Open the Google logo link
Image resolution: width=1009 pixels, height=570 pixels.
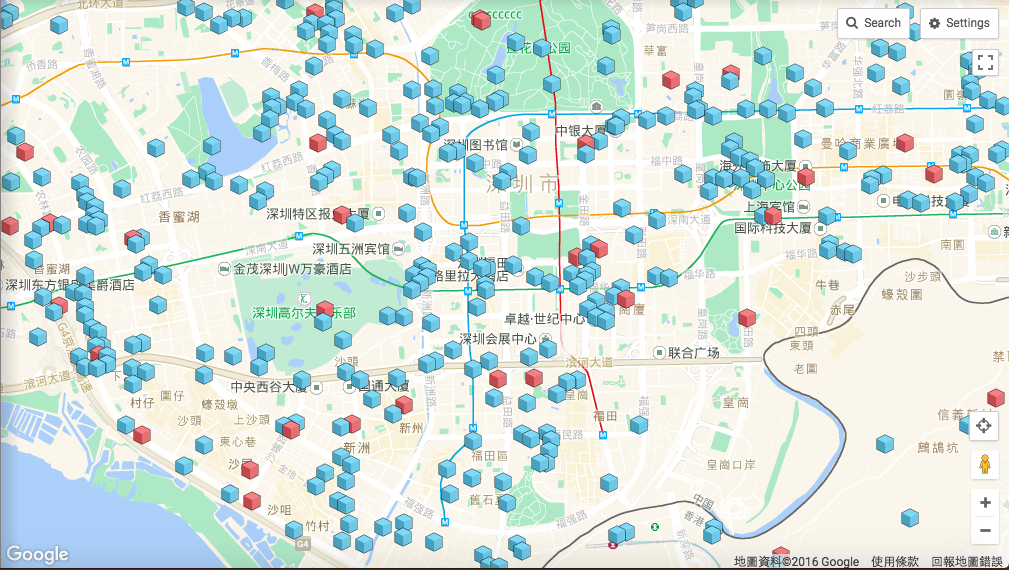37,555
